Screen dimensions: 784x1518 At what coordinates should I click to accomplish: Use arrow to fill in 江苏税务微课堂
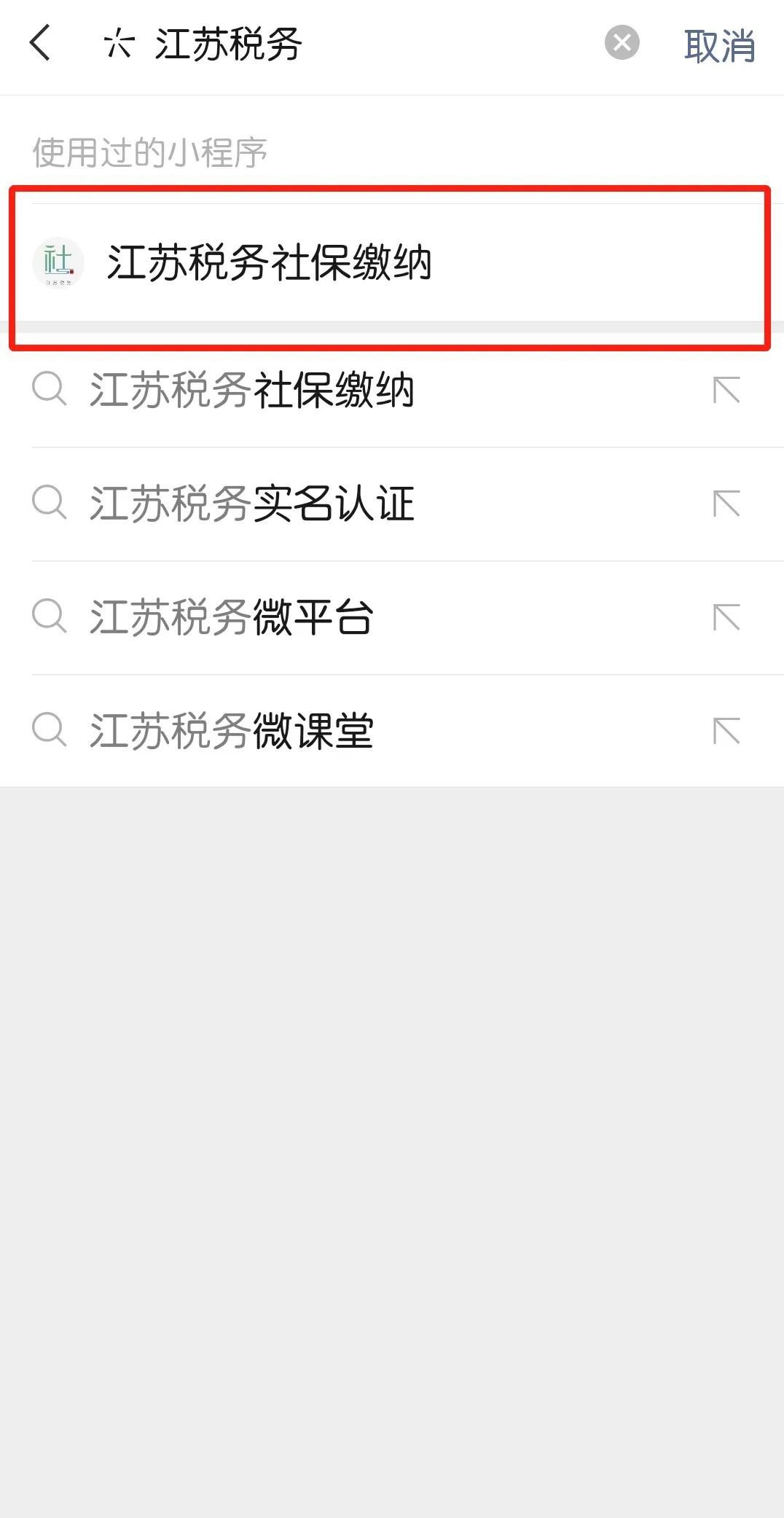726,731
